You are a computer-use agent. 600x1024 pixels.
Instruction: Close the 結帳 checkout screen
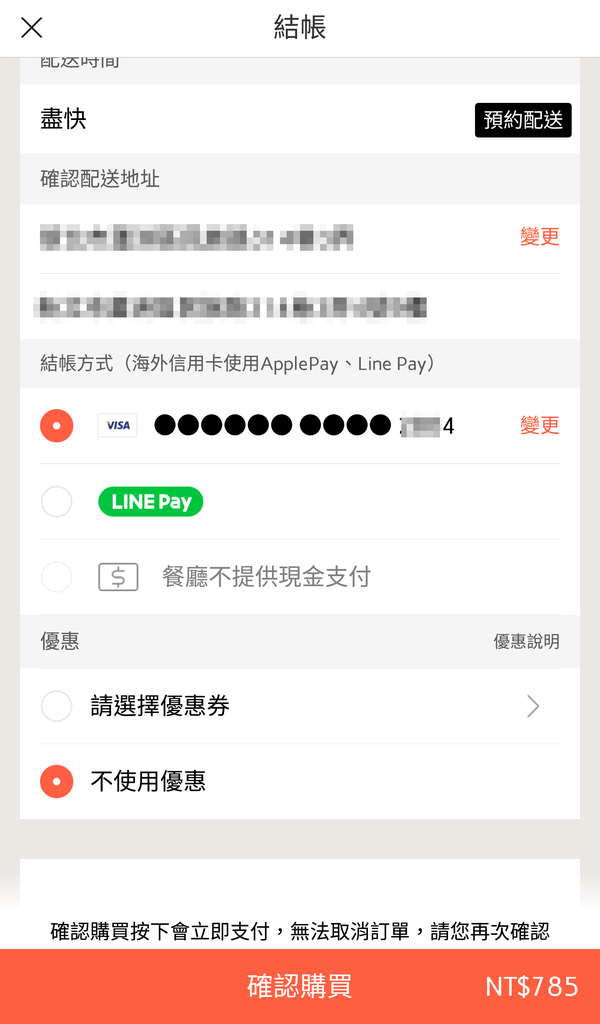click(x=31, y=27)
